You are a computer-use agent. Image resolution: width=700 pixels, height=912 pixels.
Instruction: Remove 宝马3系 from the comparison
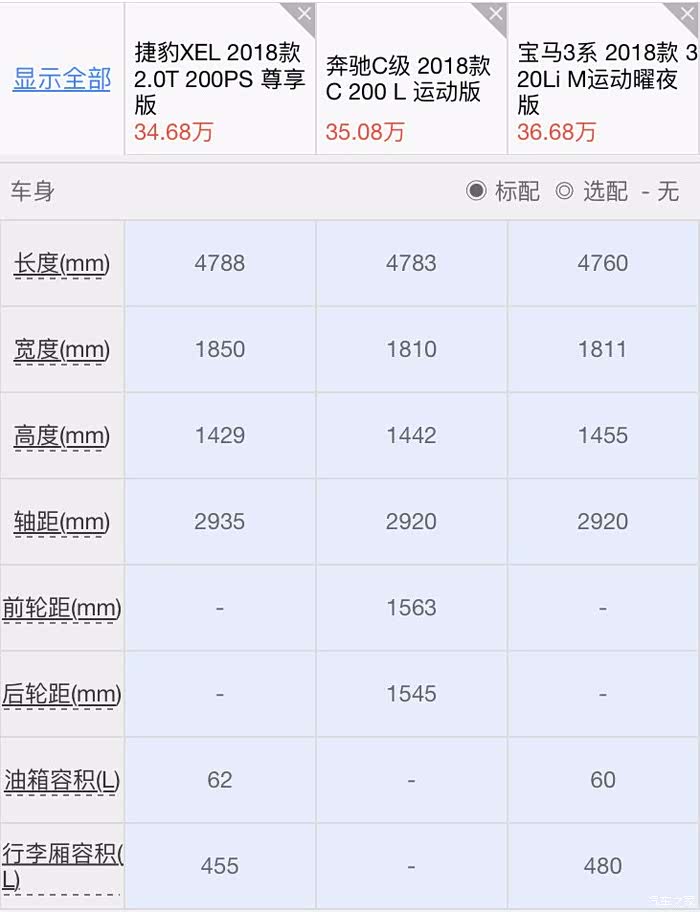(688, 15)
